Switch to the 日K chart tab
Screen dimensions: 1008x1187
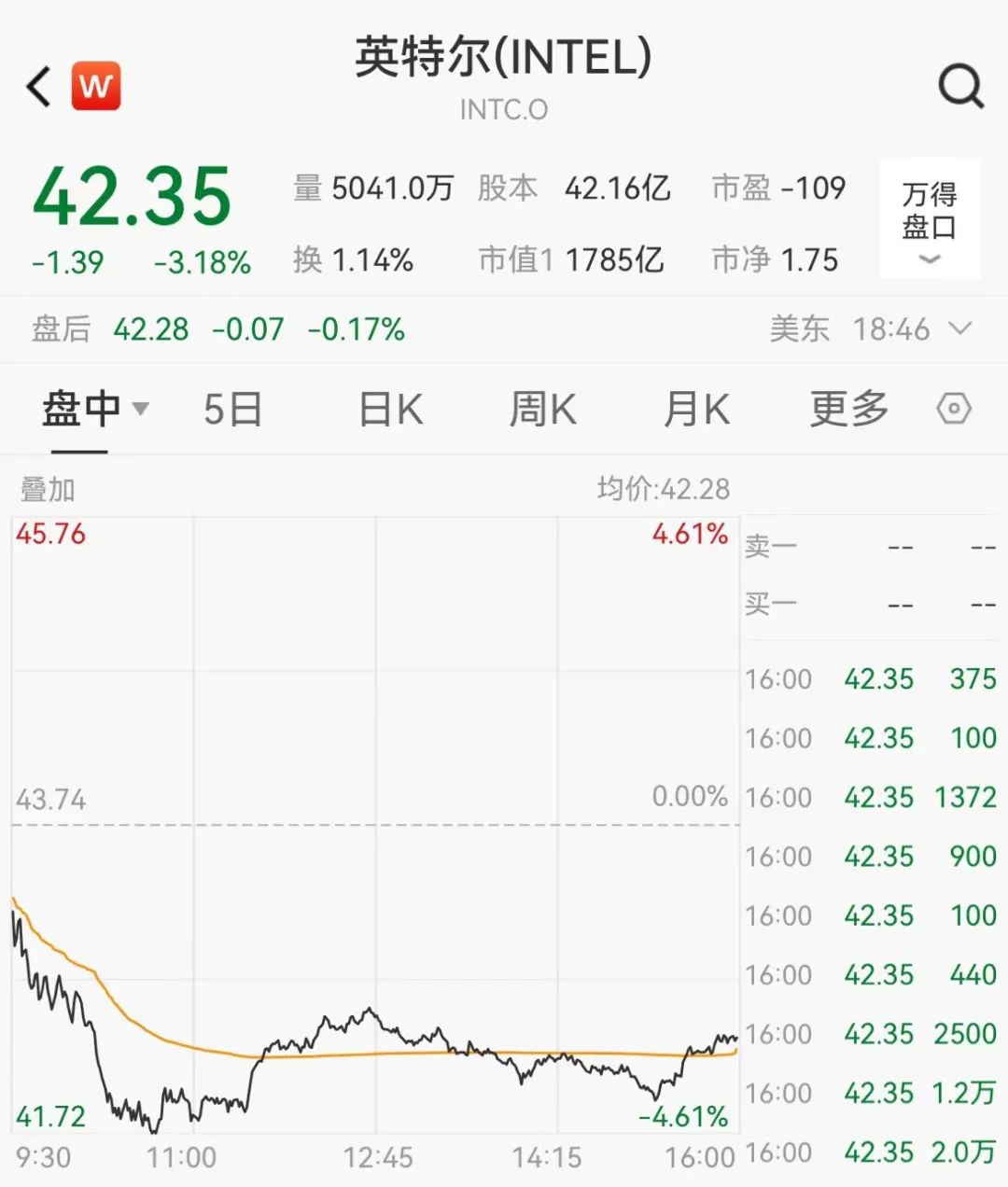coord(390,409)
